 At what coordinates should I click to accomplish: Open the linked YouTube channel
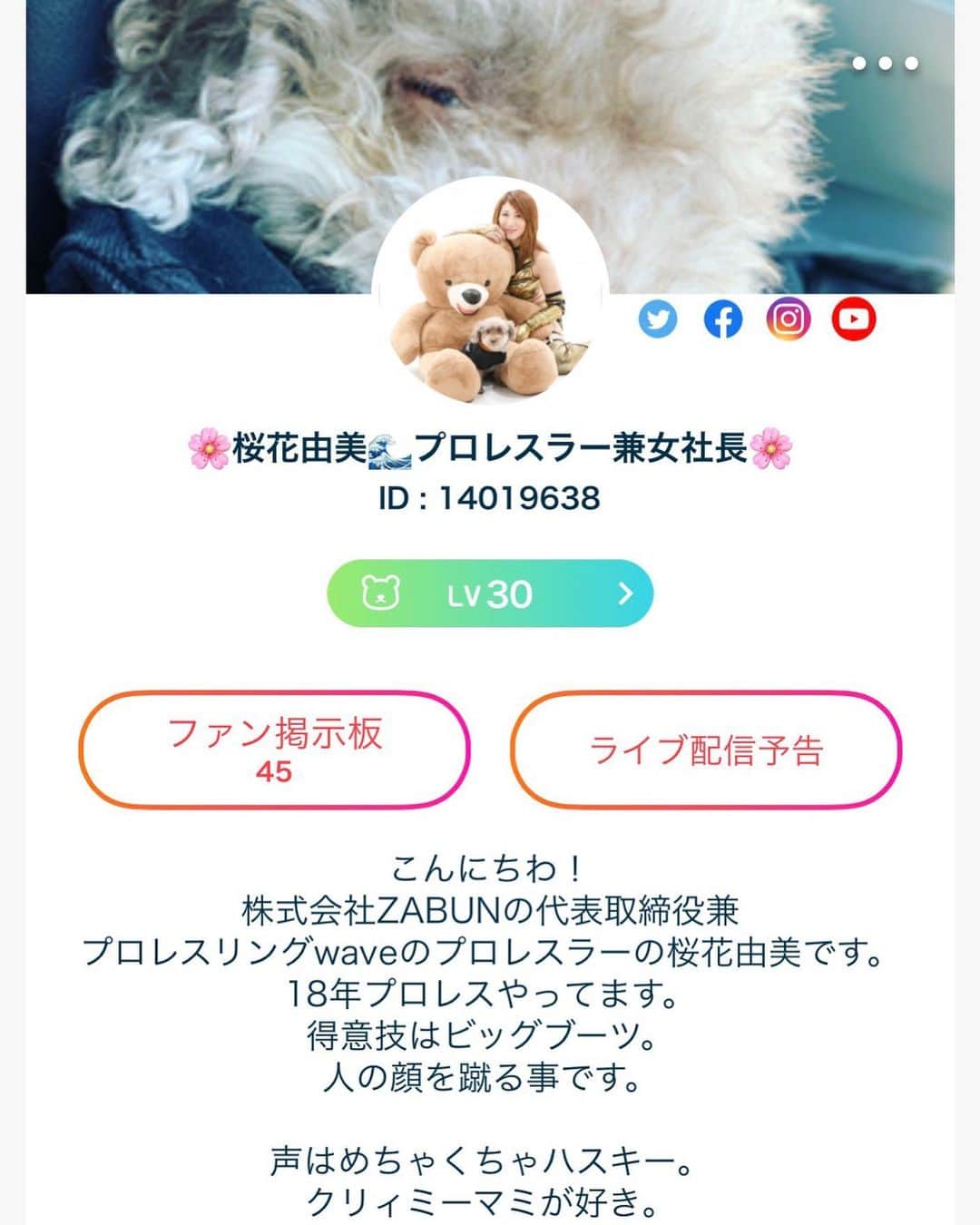[853, 319]
